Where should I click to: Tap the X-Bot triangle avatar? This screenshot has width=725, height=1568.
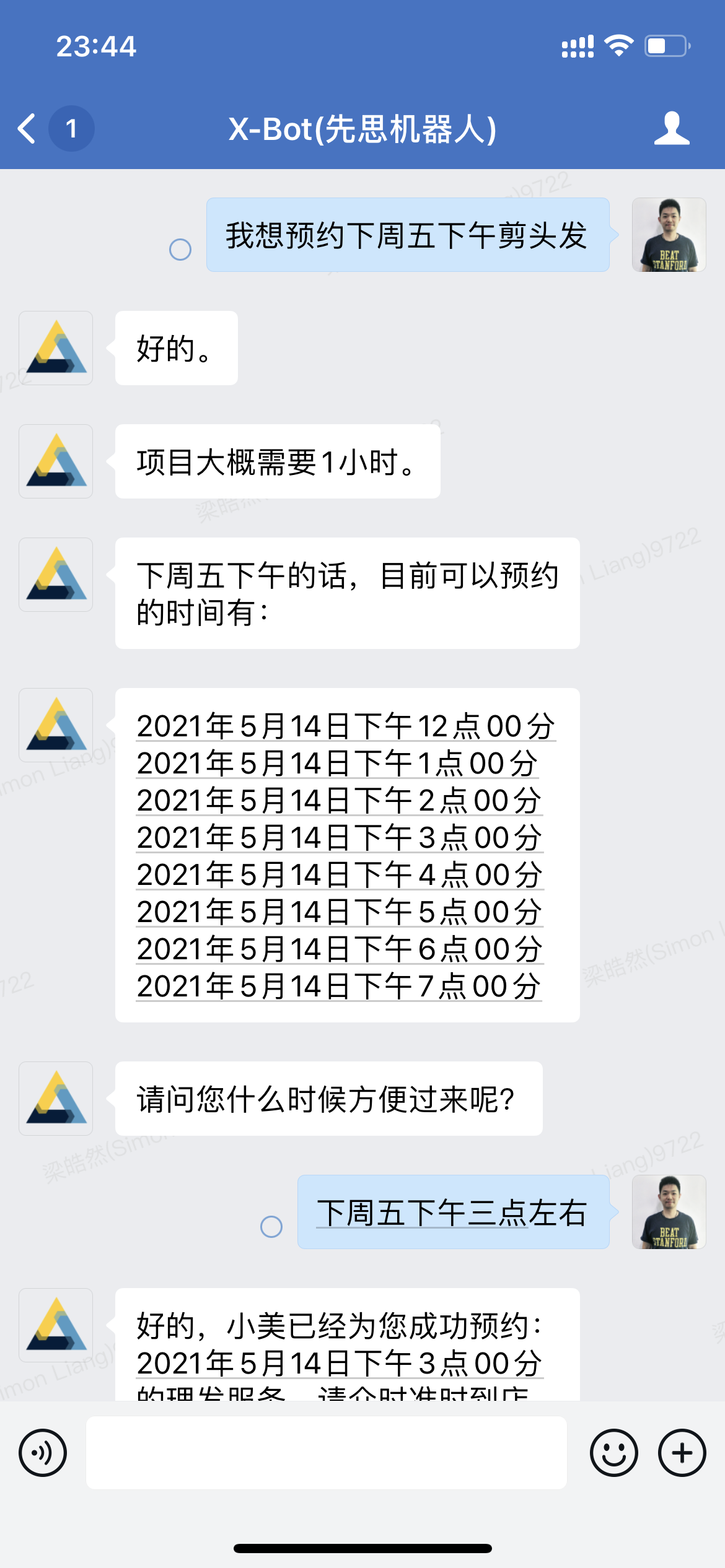(x=55, y=348)
